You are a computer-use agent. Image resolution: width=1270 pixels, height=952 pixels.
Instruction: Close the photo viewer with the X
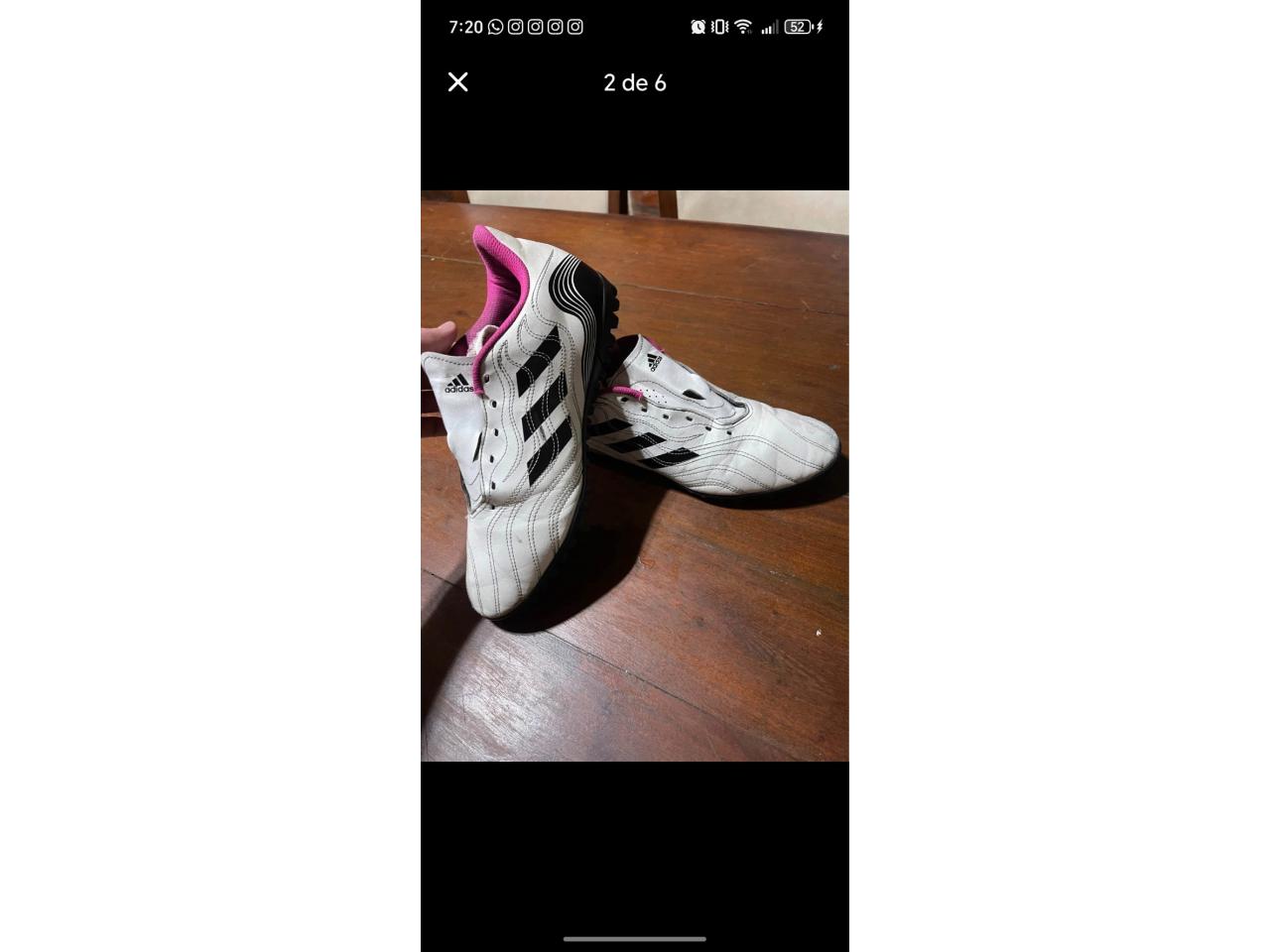[x=457, y=82]
